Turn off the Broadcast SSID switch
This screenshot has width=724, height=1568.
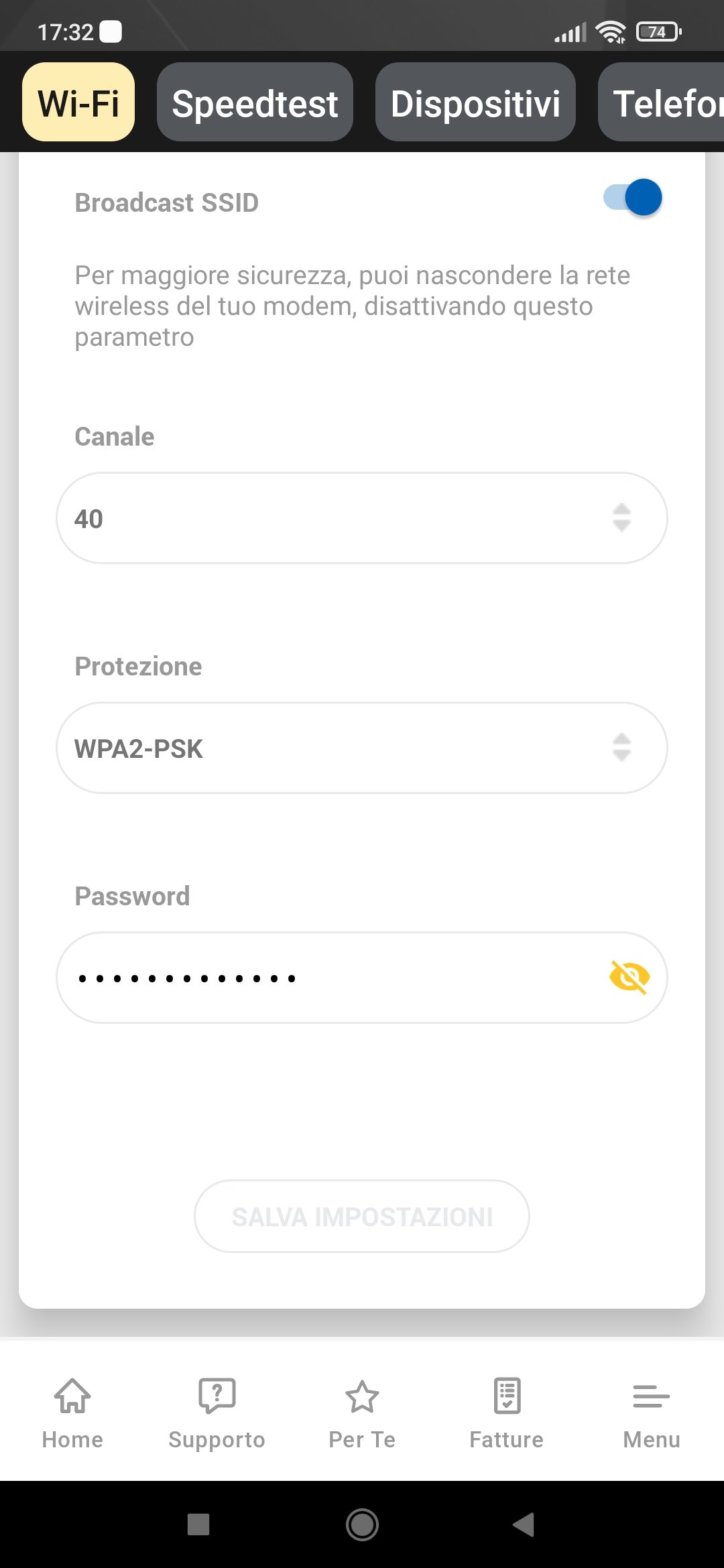pyautogui.click(x=633, y=198)
